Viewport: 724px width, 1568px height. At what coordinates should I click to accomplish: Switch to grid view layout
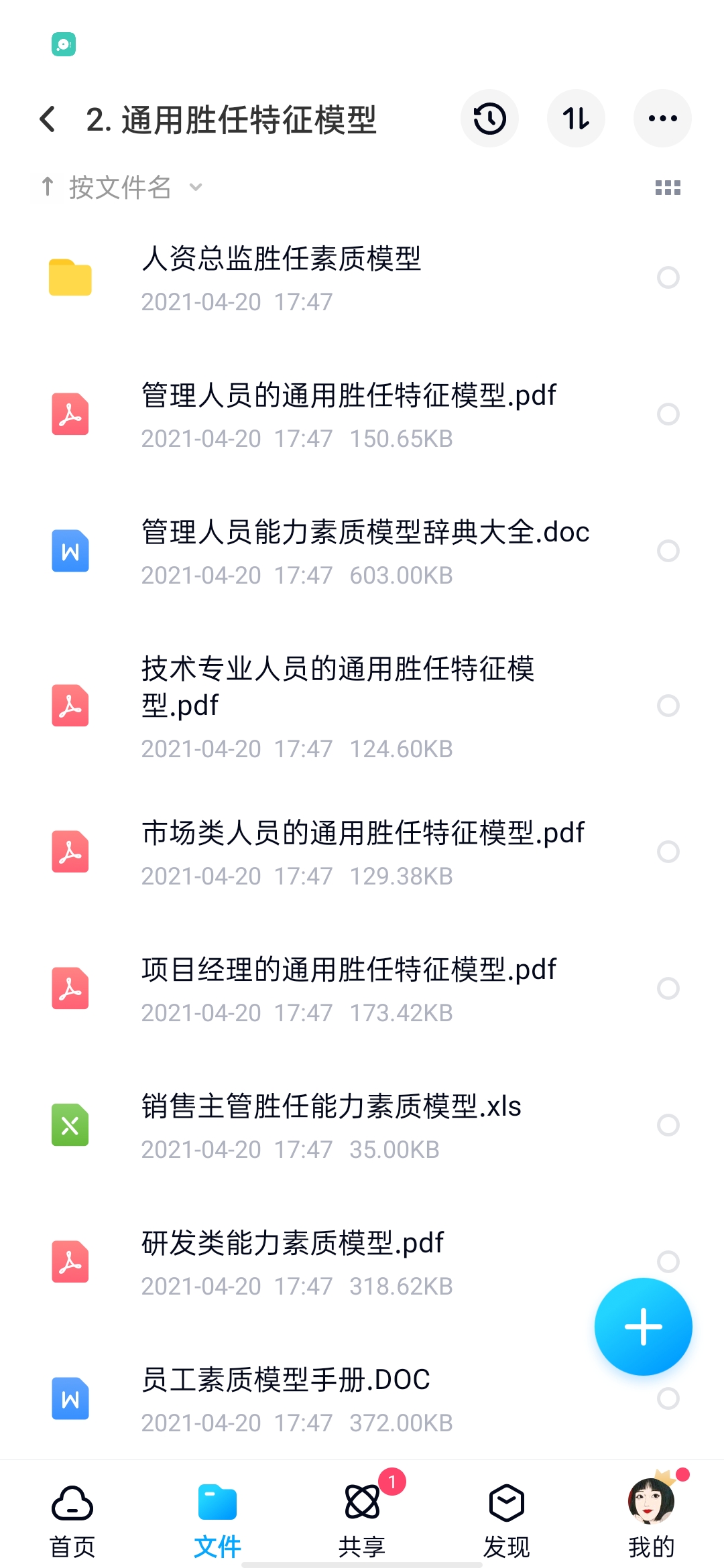point(668,188)
